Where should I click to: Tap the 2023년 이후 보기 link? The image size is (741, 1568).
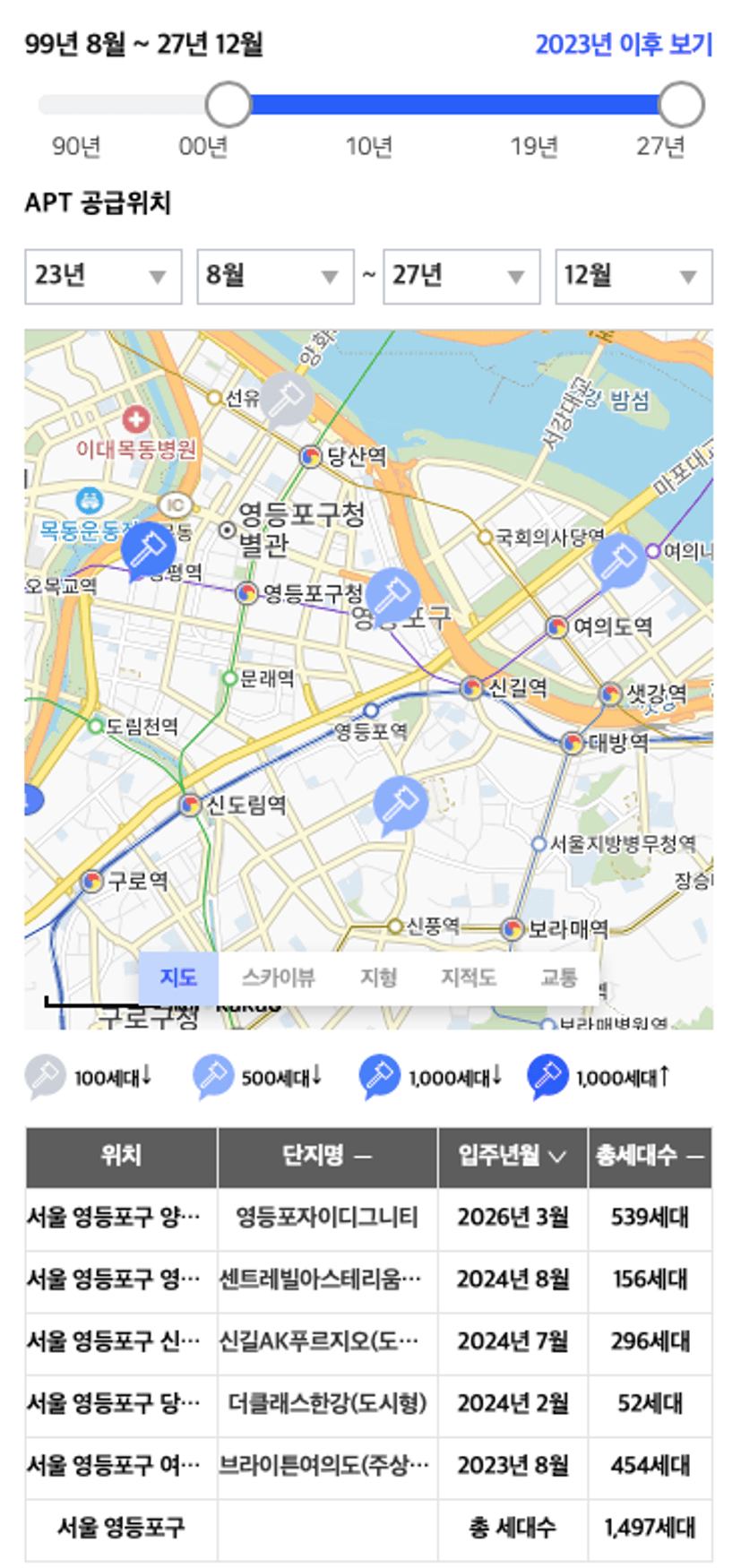pyautogui.click(x=624, y=44)
